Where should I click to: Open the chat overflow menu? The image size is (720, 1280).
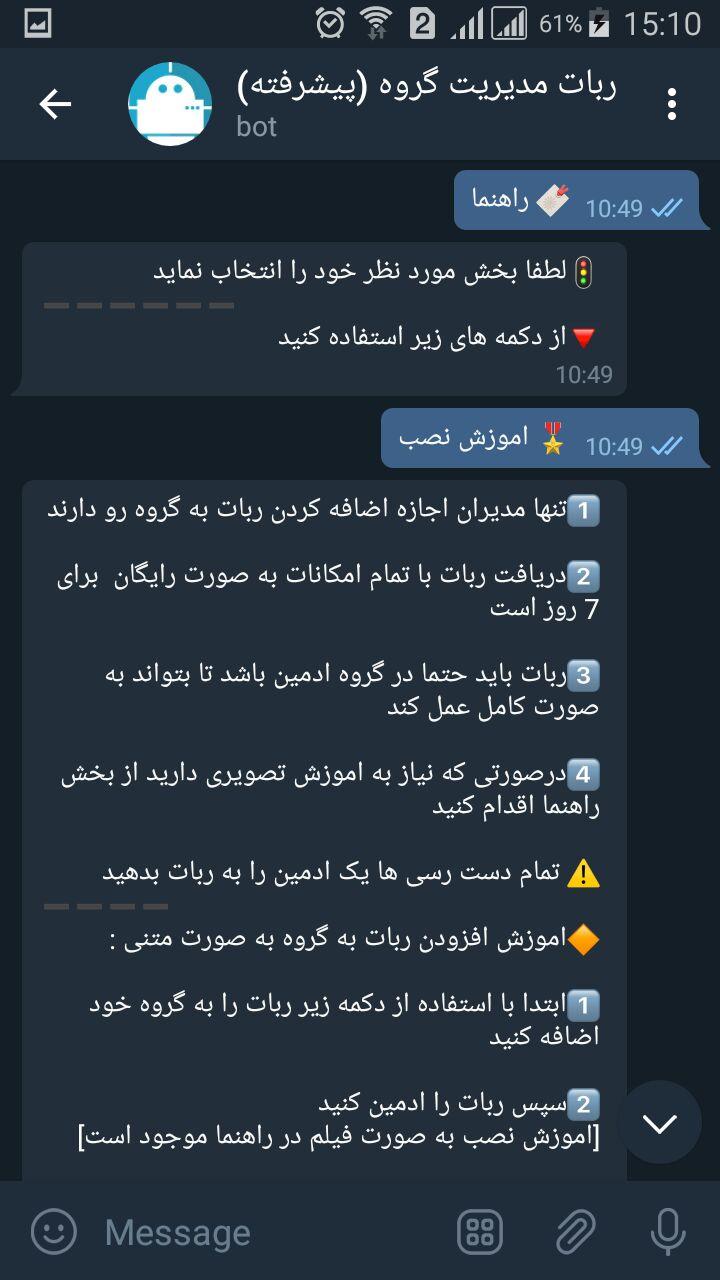(x=671, y=103)
